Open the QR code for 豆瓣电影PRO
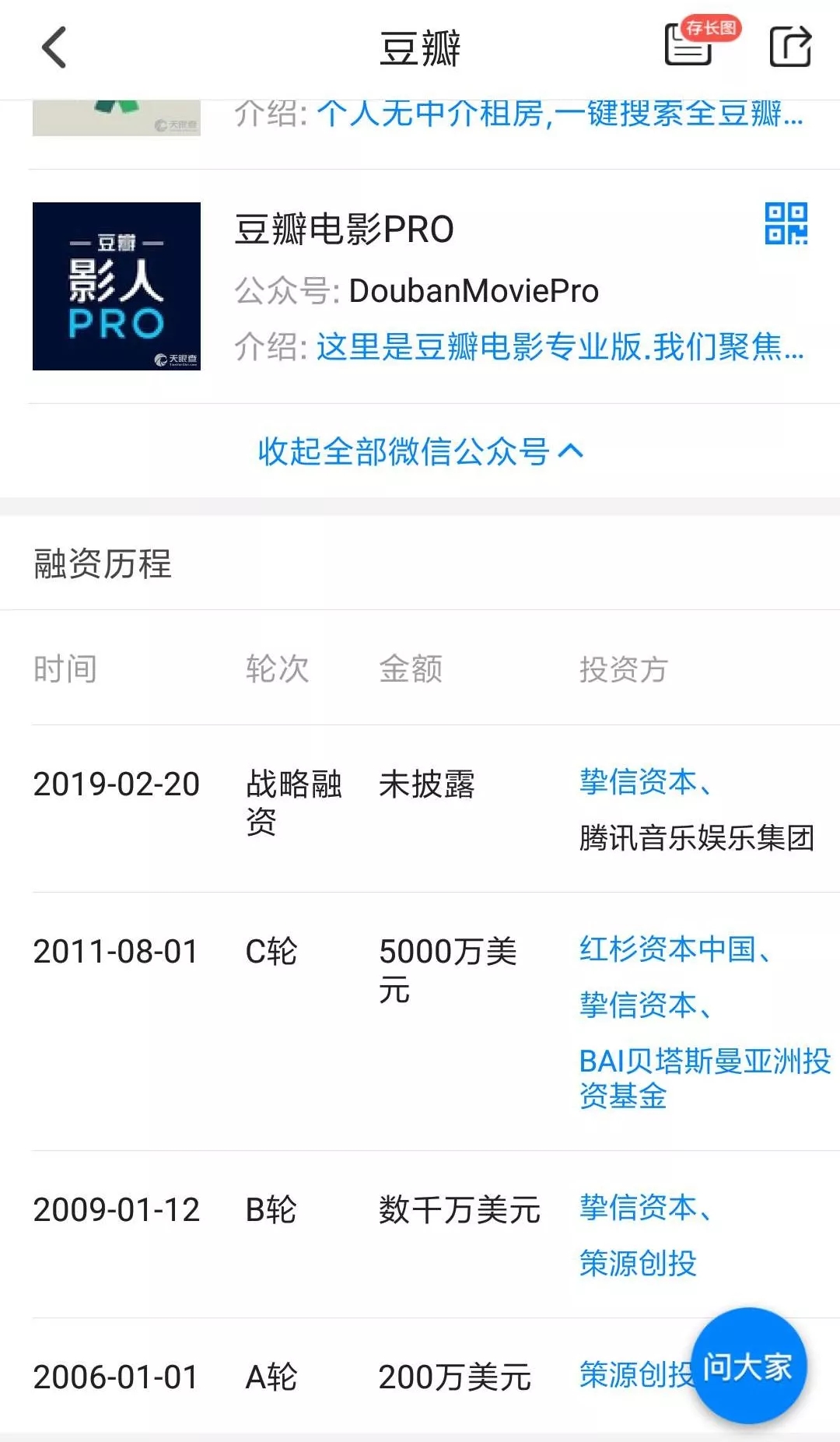Image resolution: width=840 pixels, height=1442 pixels. click(x=786, y=224)
